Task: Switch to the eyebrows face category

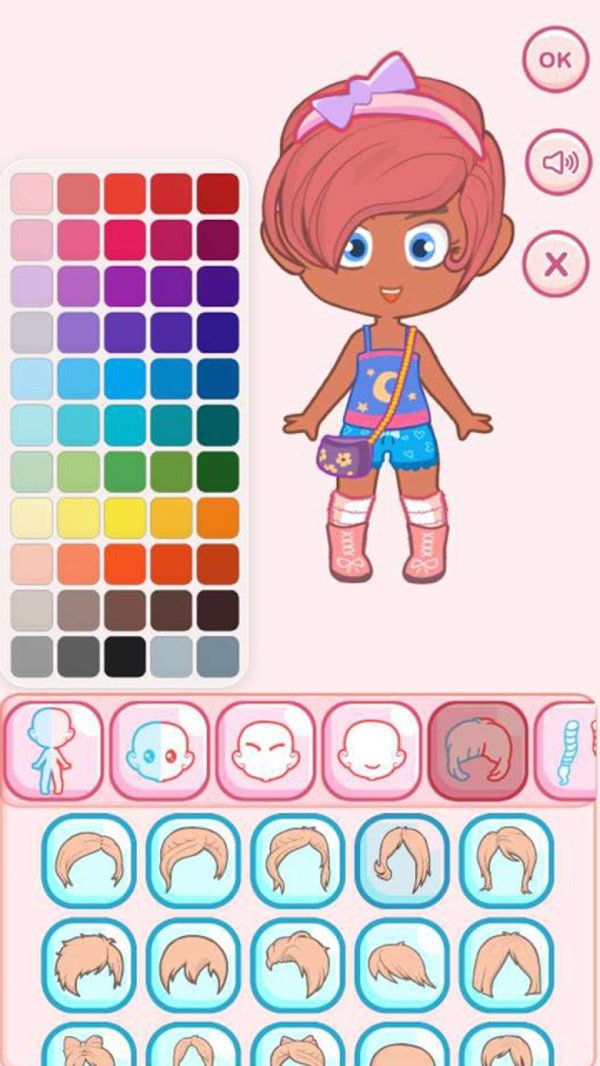Action: (x=265, y=750)
